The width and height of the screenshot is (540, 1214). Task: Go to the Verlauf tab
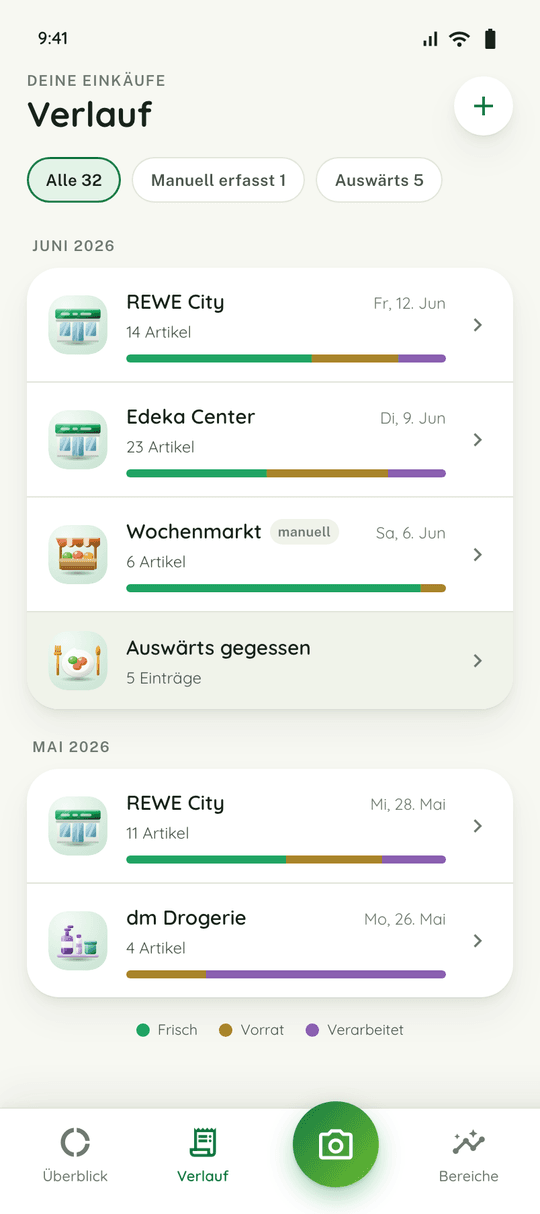pos(203,1156)
